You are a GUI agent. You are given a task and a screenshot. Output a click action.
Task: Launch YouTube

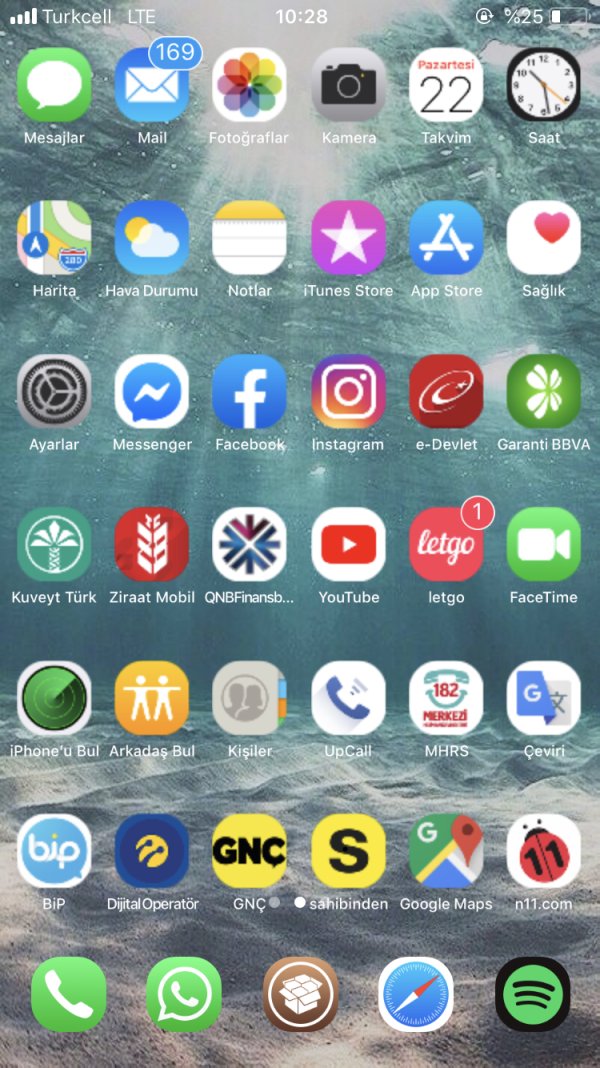tap(348, 544)
